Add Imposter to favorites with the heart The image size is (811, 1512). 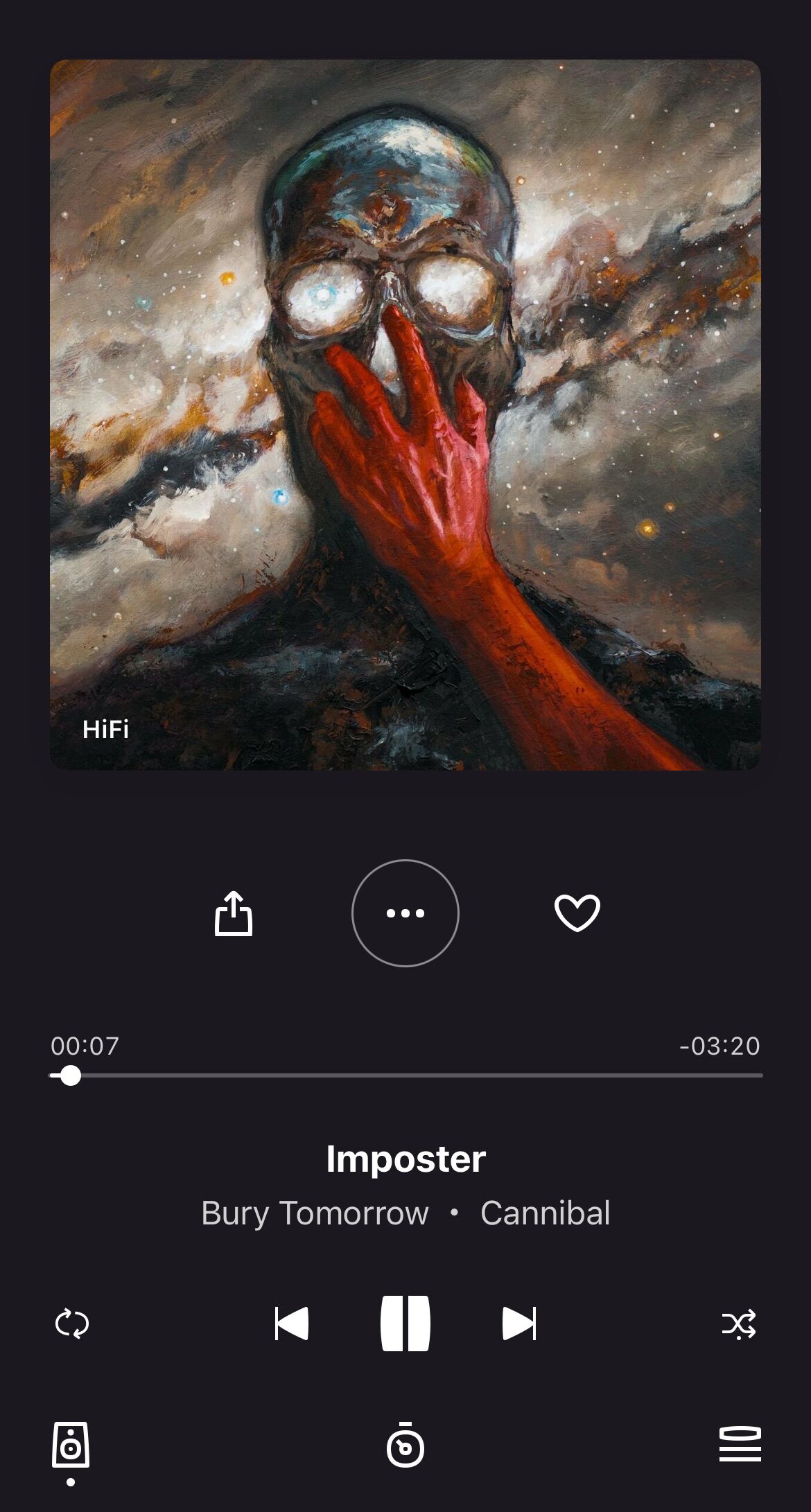[577, 913]
